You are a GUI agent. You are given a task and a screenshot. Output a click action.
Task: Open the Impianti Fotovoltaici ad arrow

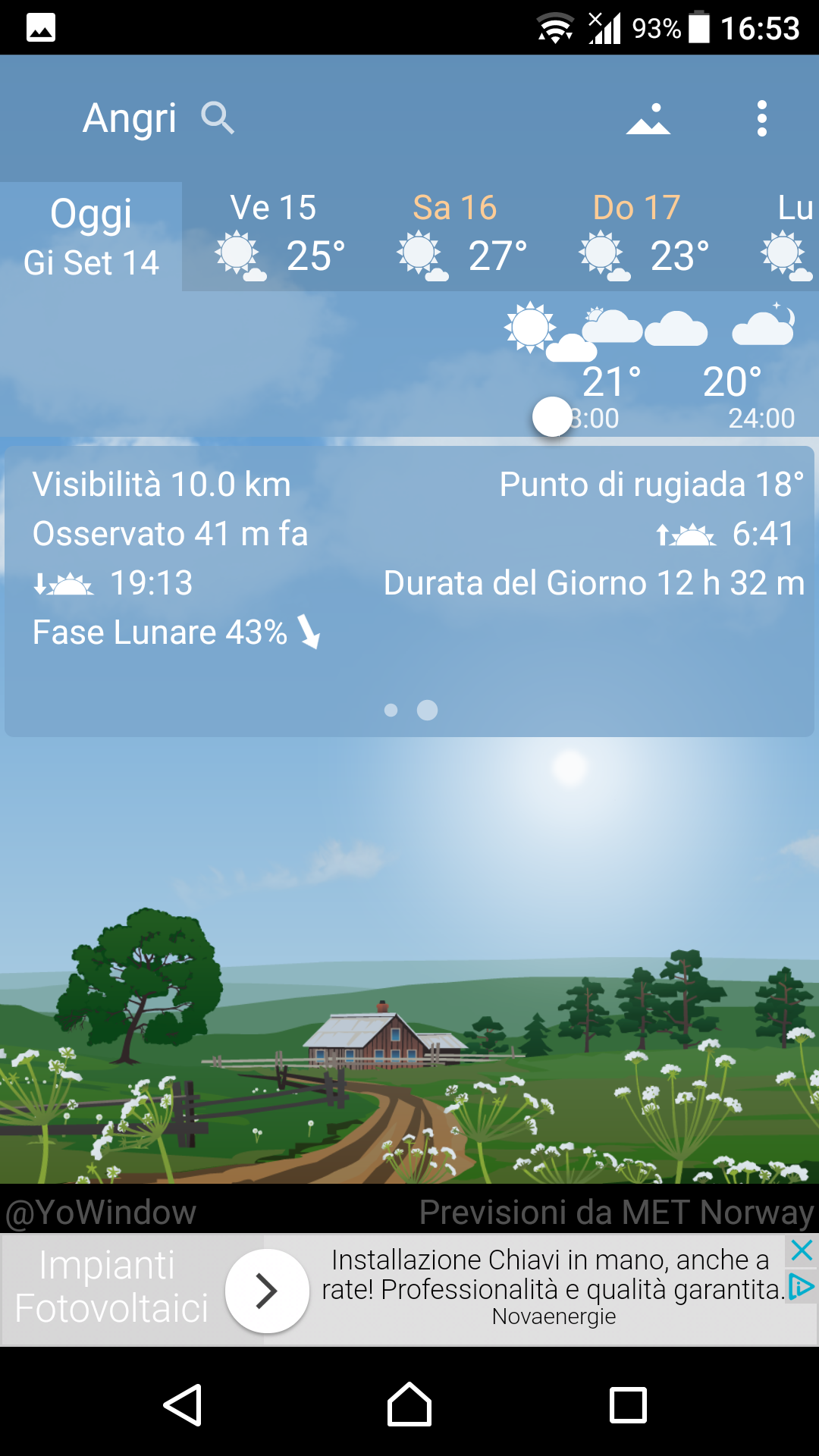267,1291
